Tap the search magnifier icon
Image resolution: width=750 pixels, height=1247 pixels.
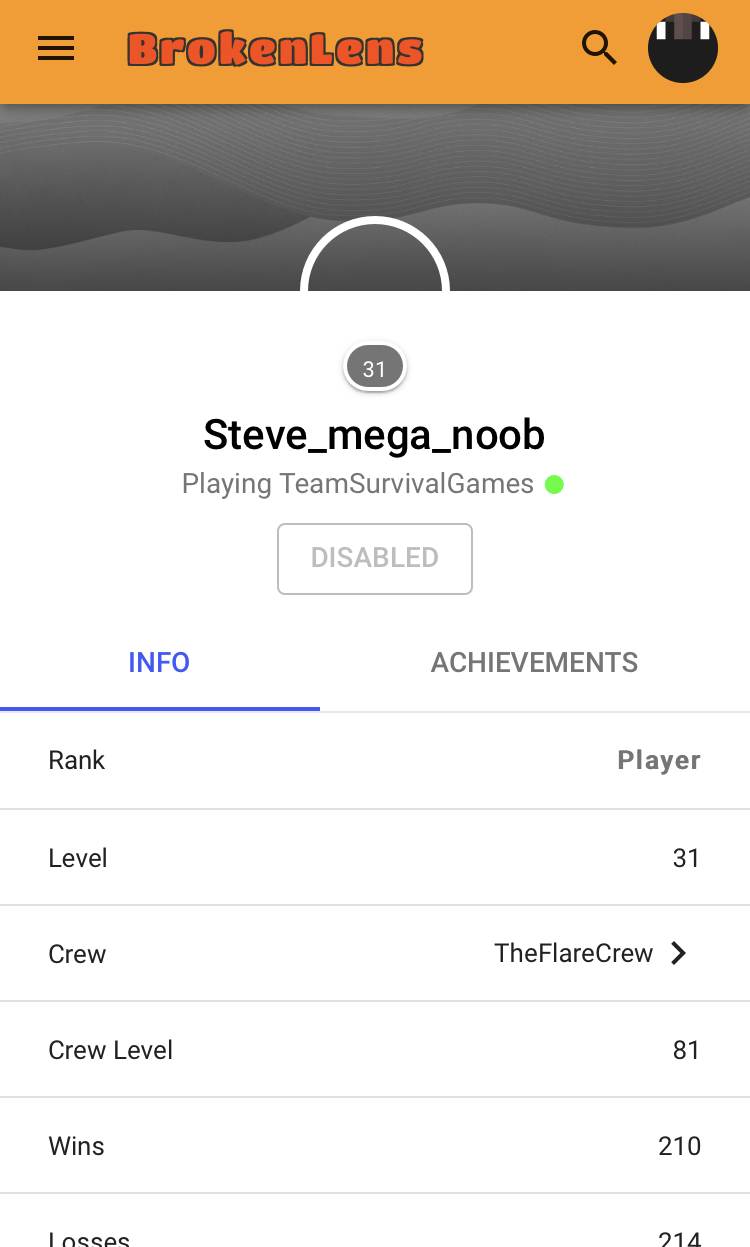point(599,48)
